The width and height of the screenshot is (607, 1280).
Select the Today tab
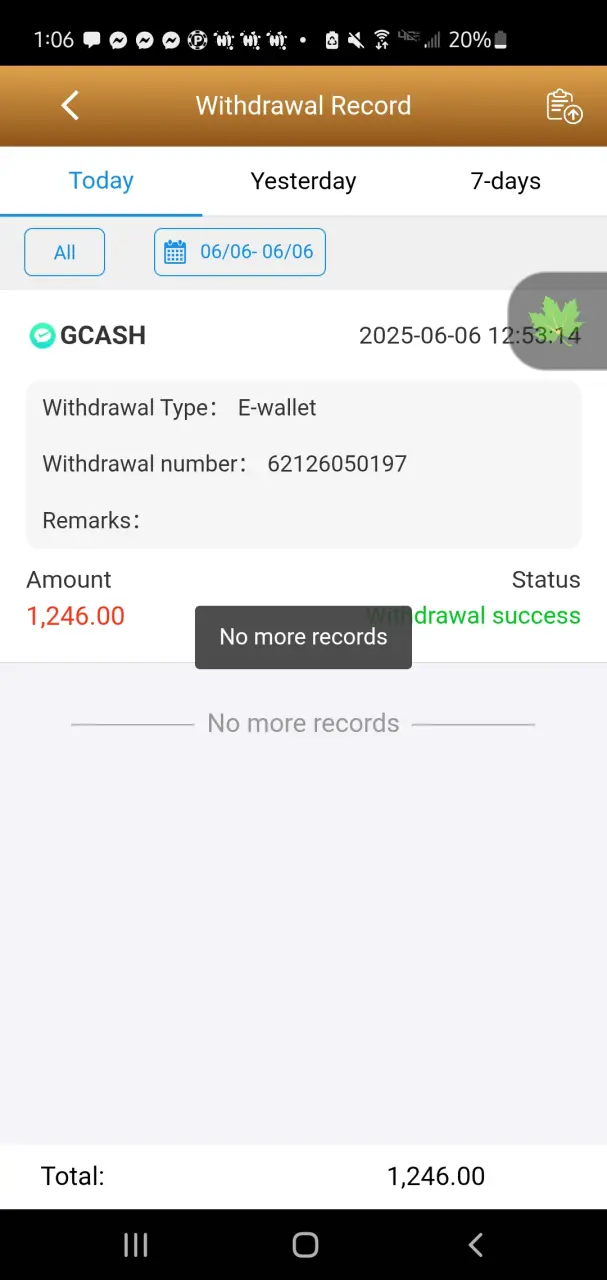click(x=101, y=181)
